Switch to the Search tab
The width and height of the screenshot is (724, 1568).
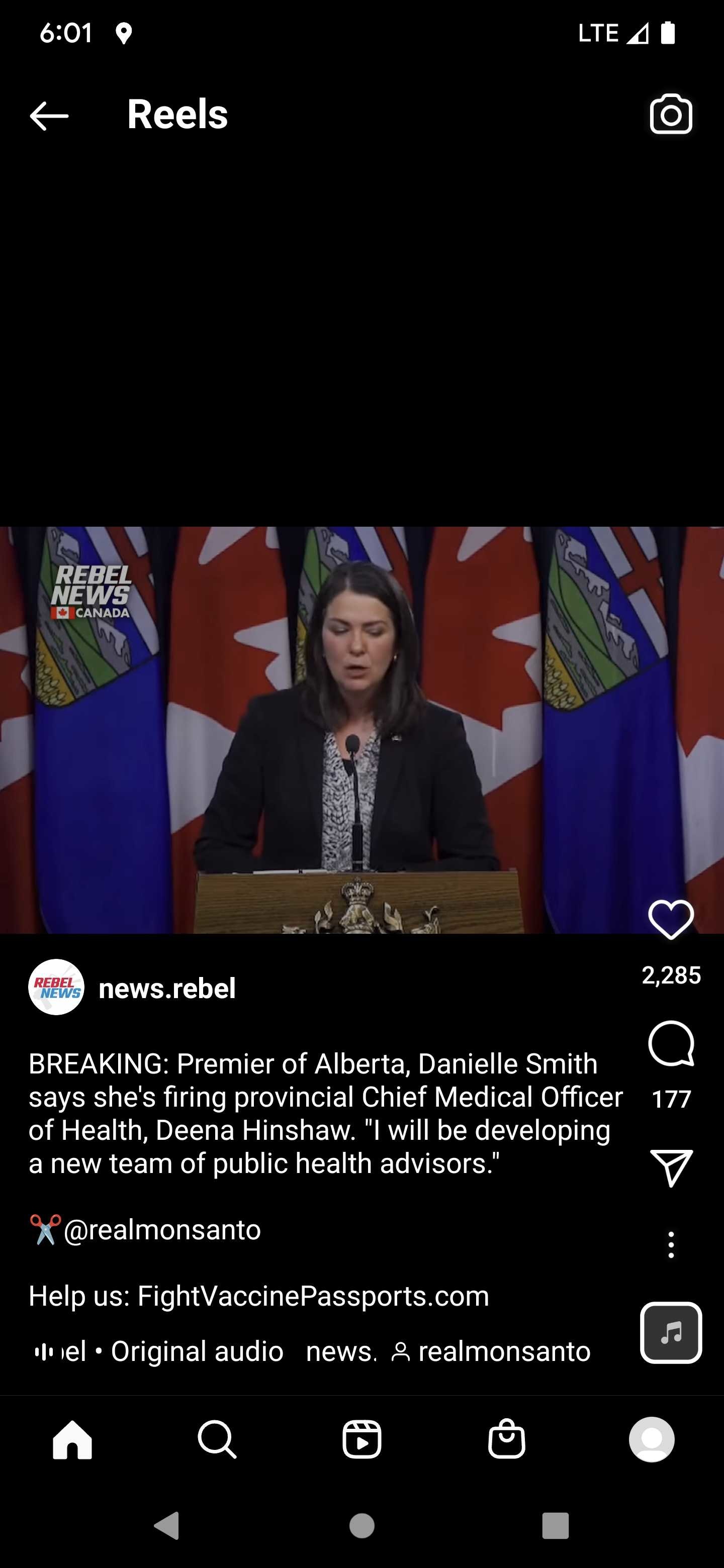coord(217,1440)
